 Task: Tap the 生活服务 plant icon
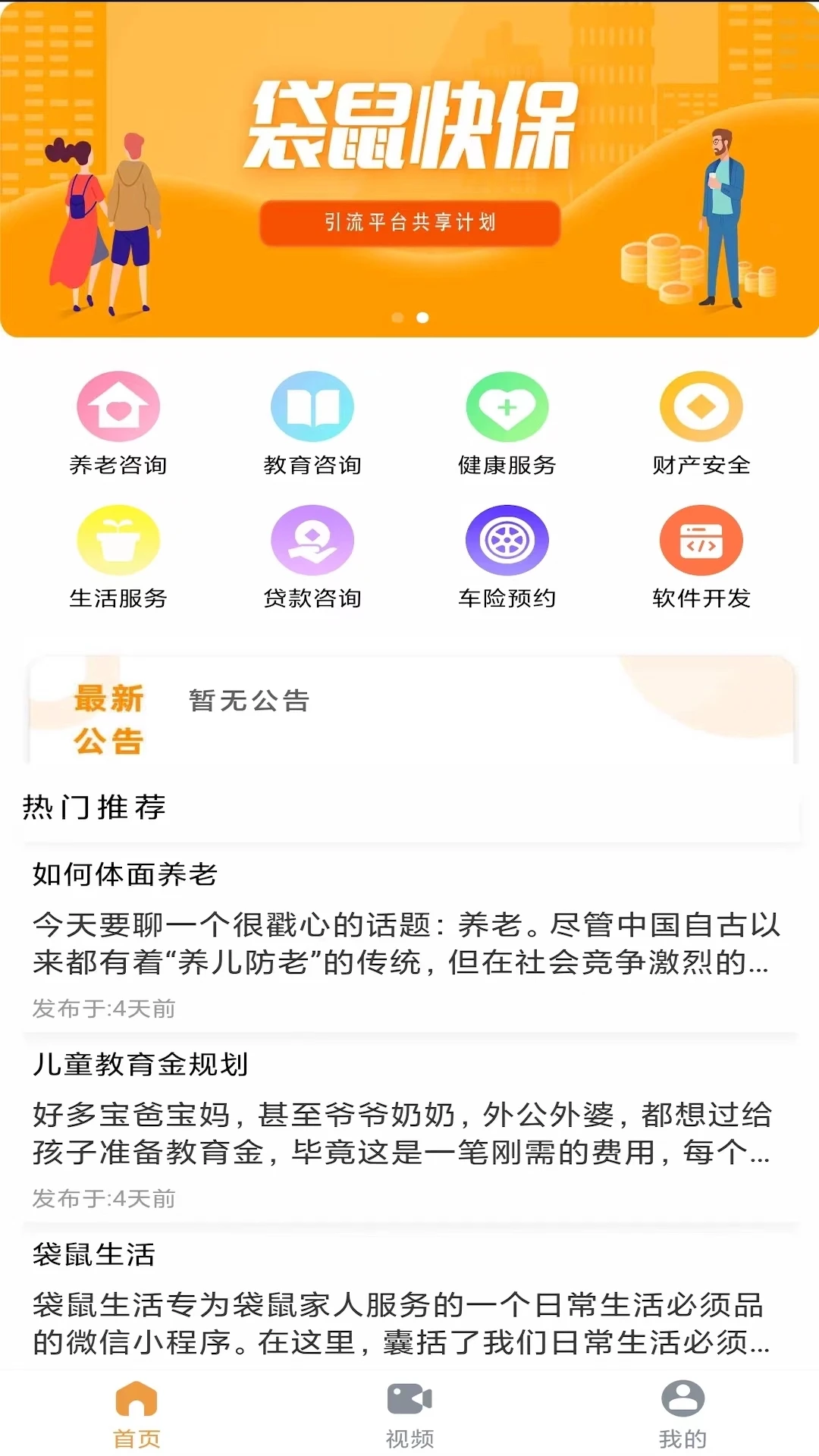[118, 539]
